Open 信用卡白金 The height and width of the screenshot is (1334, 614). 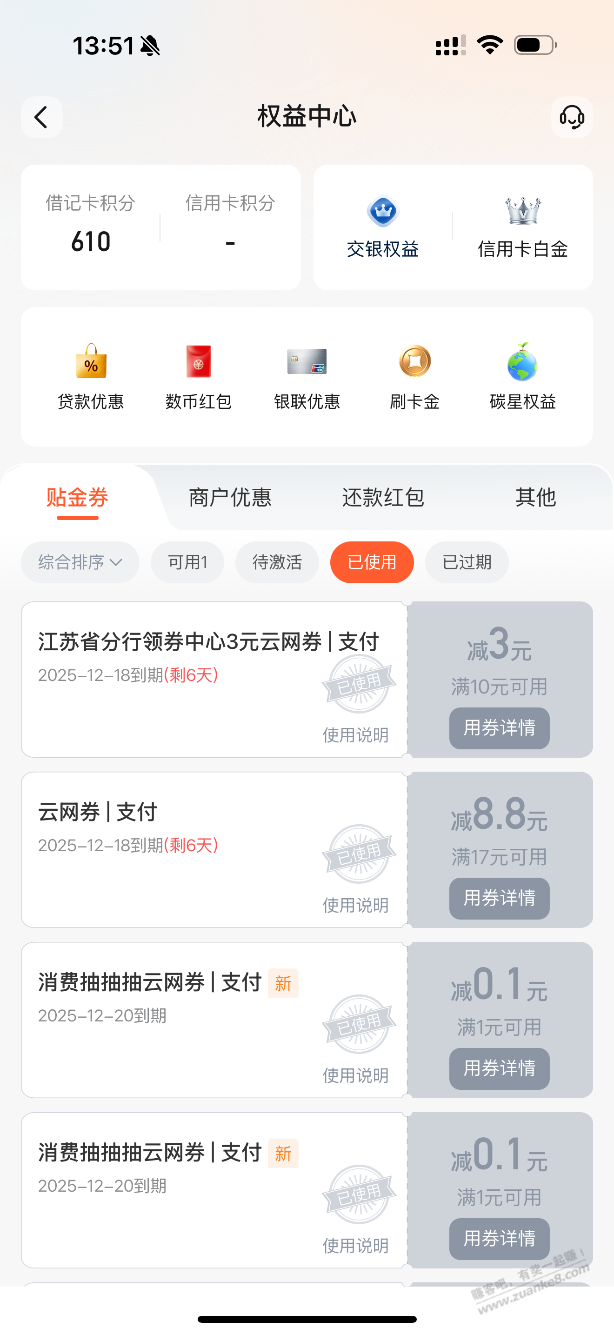click(x=522, y=228)
